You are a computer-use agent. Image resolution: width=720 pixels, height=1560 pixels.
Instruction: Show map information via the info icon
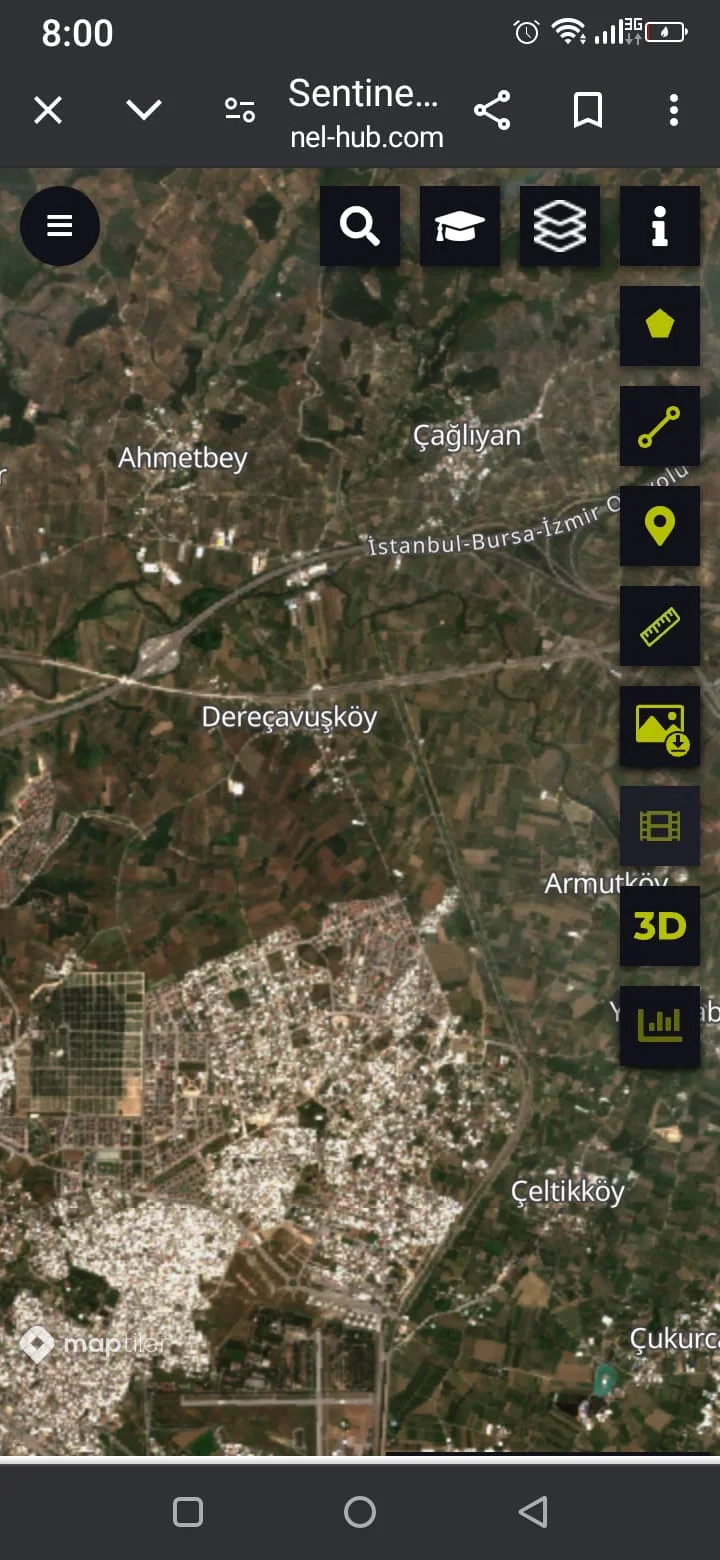(x=660, y=227)
